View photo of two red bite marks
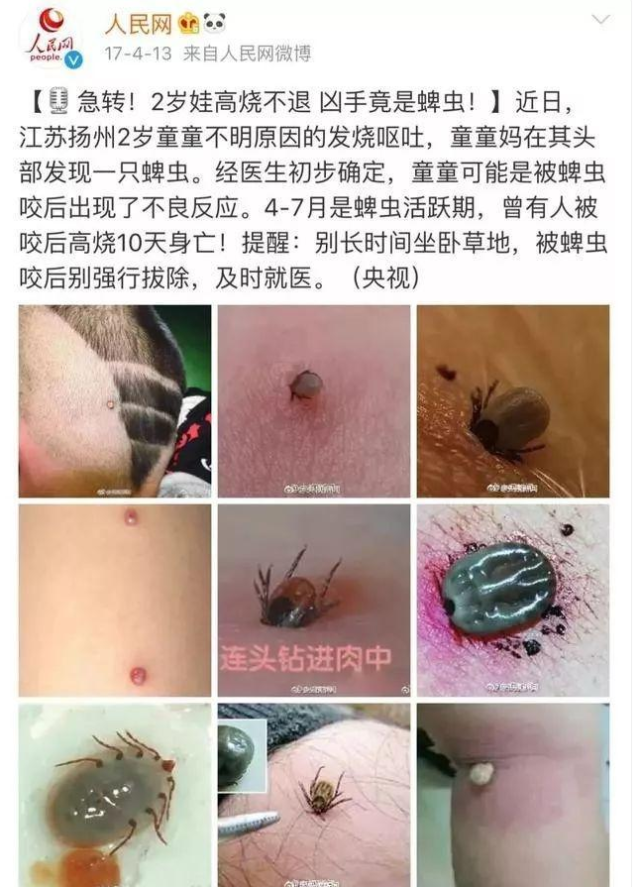 pos(115,600)
